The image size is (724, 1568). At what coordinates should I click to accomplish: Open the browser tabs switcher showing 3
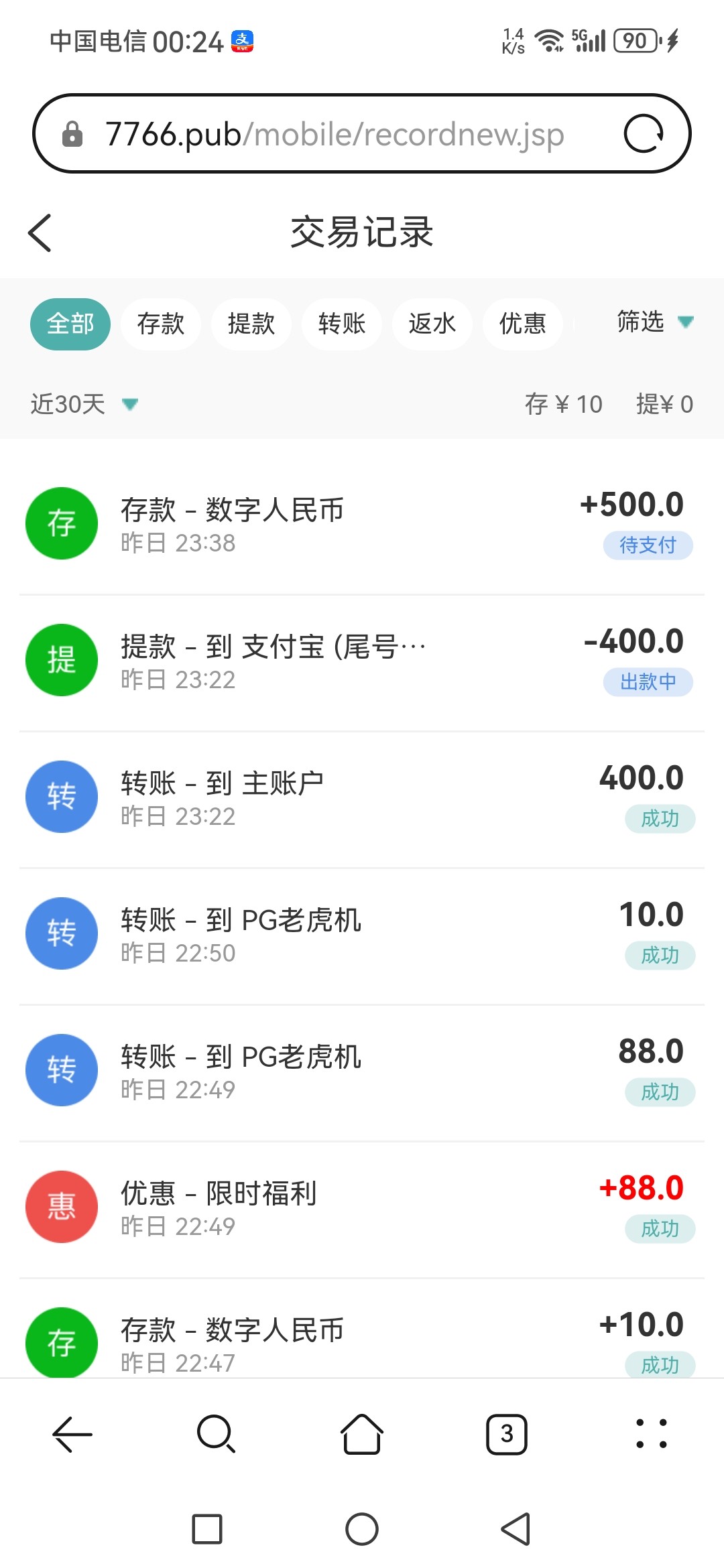(x=507, y=1434)
